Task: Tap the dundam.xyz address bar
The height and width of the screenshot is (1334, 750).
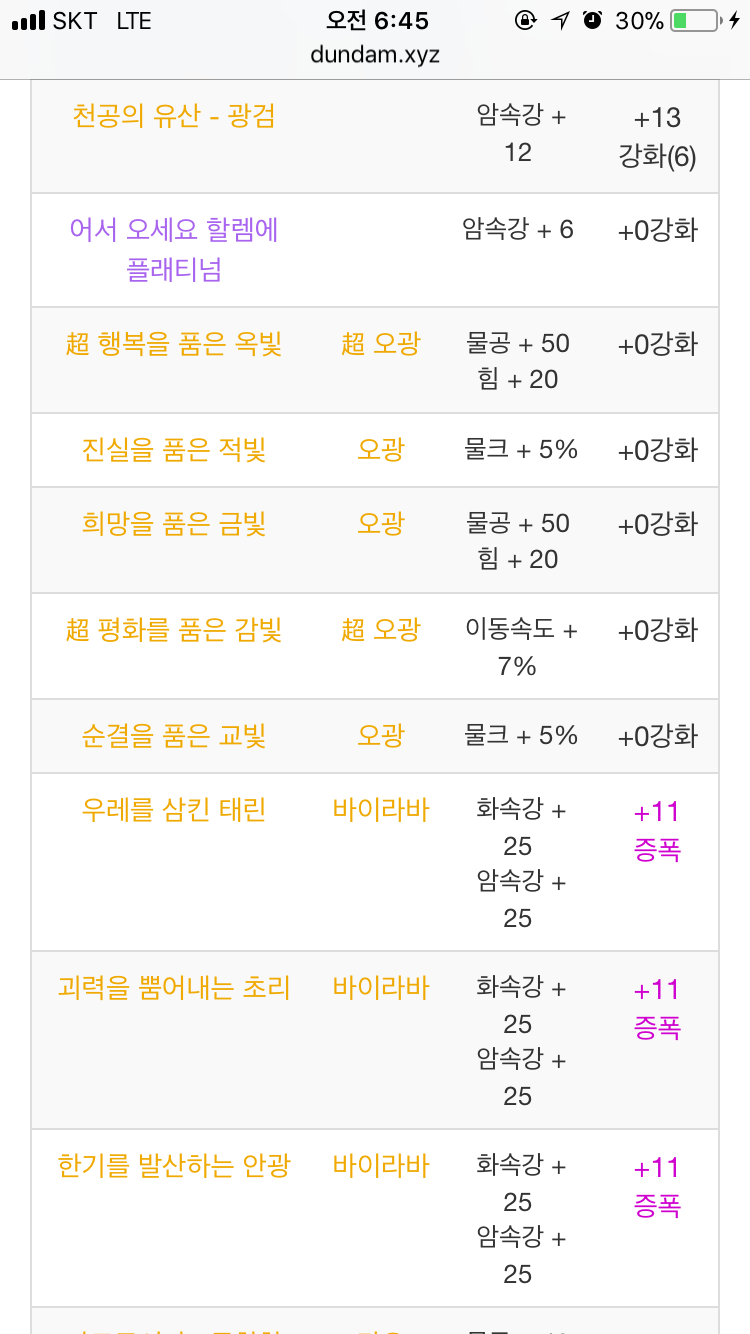Action: tap(375, 55)
